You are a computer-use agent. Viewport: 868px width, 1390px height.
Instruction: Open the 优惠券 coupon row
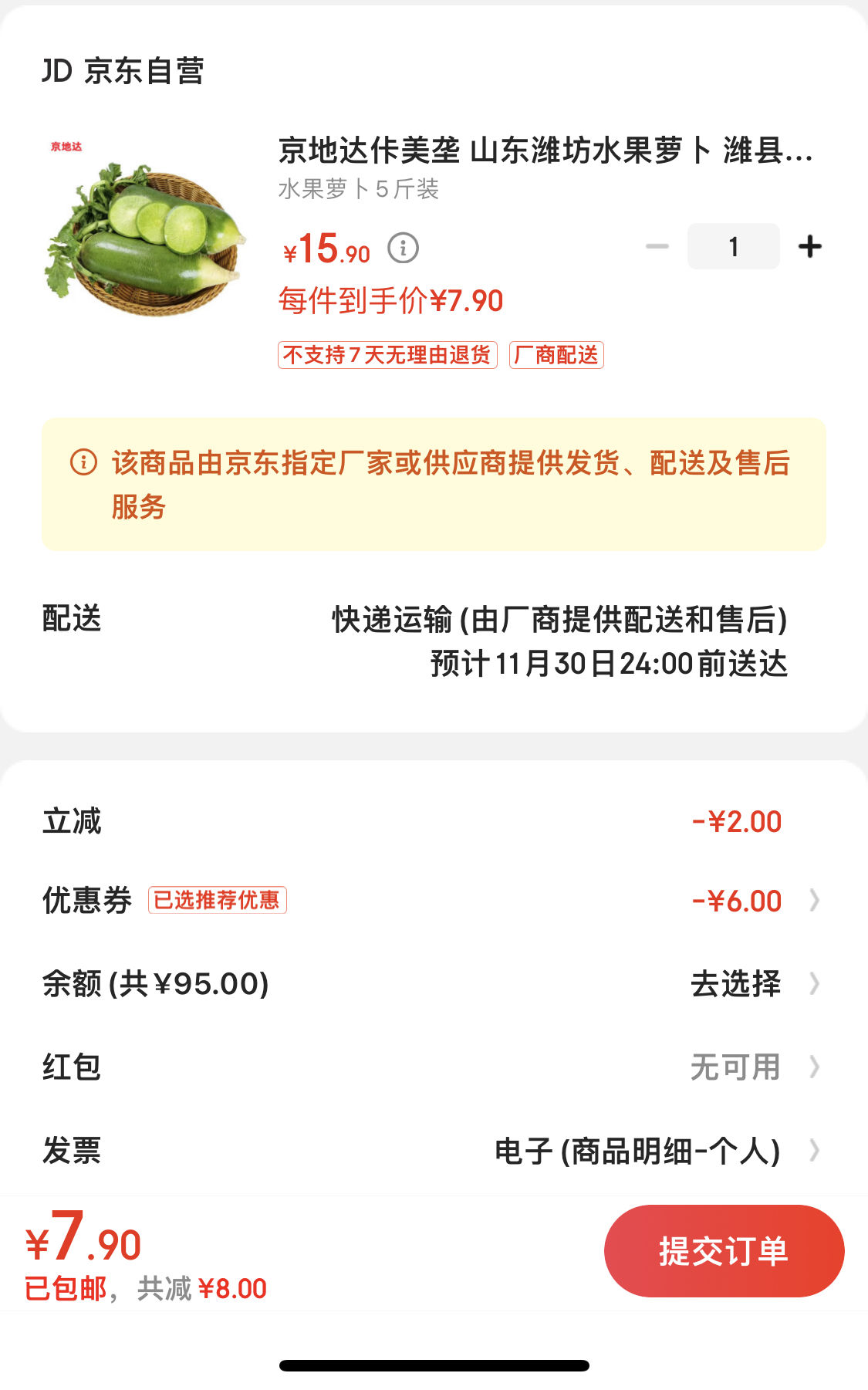tap(434, 901)
